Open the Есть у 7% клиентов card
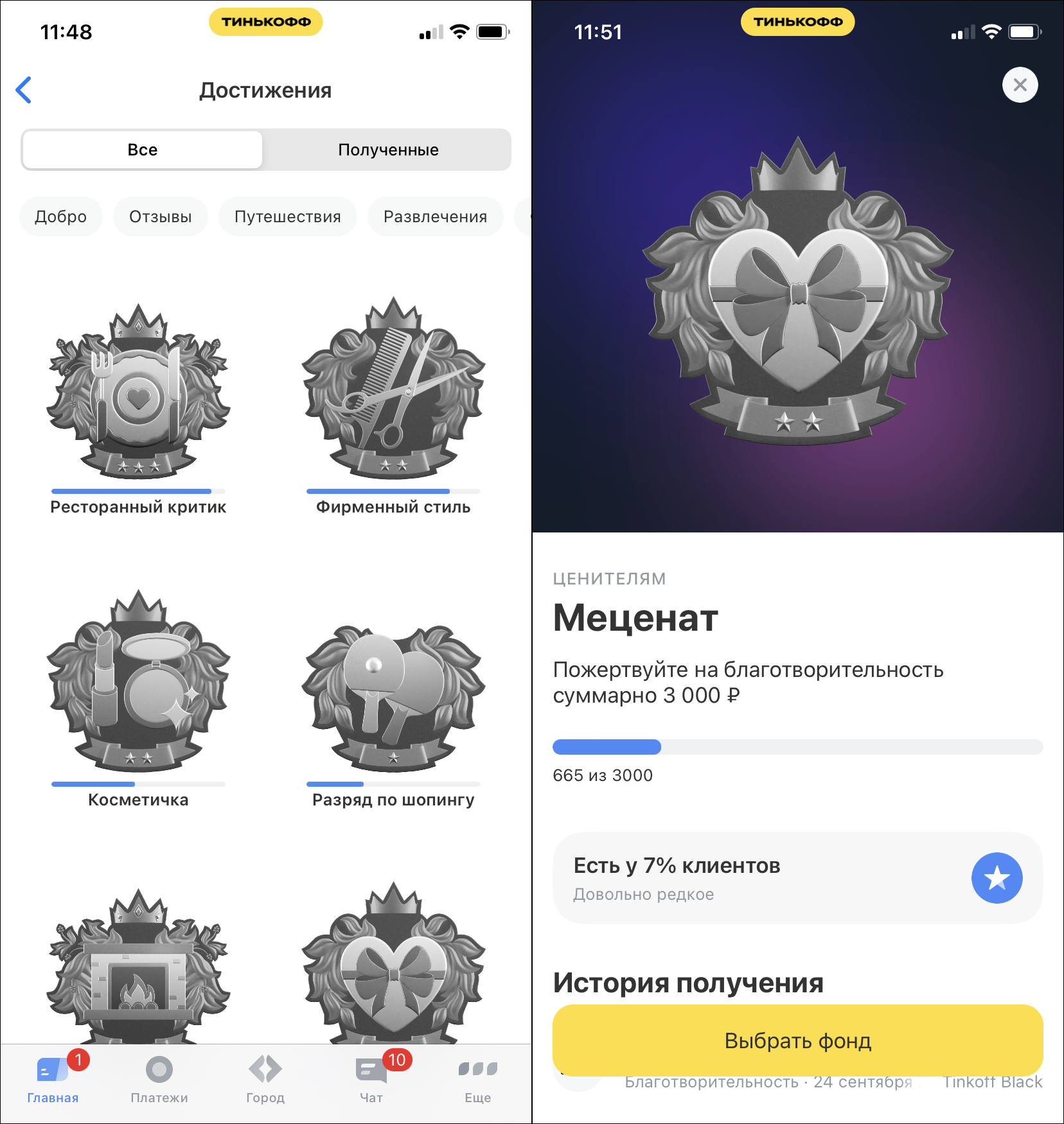The image size is (1064, 1124). click(x=797, y=878)
